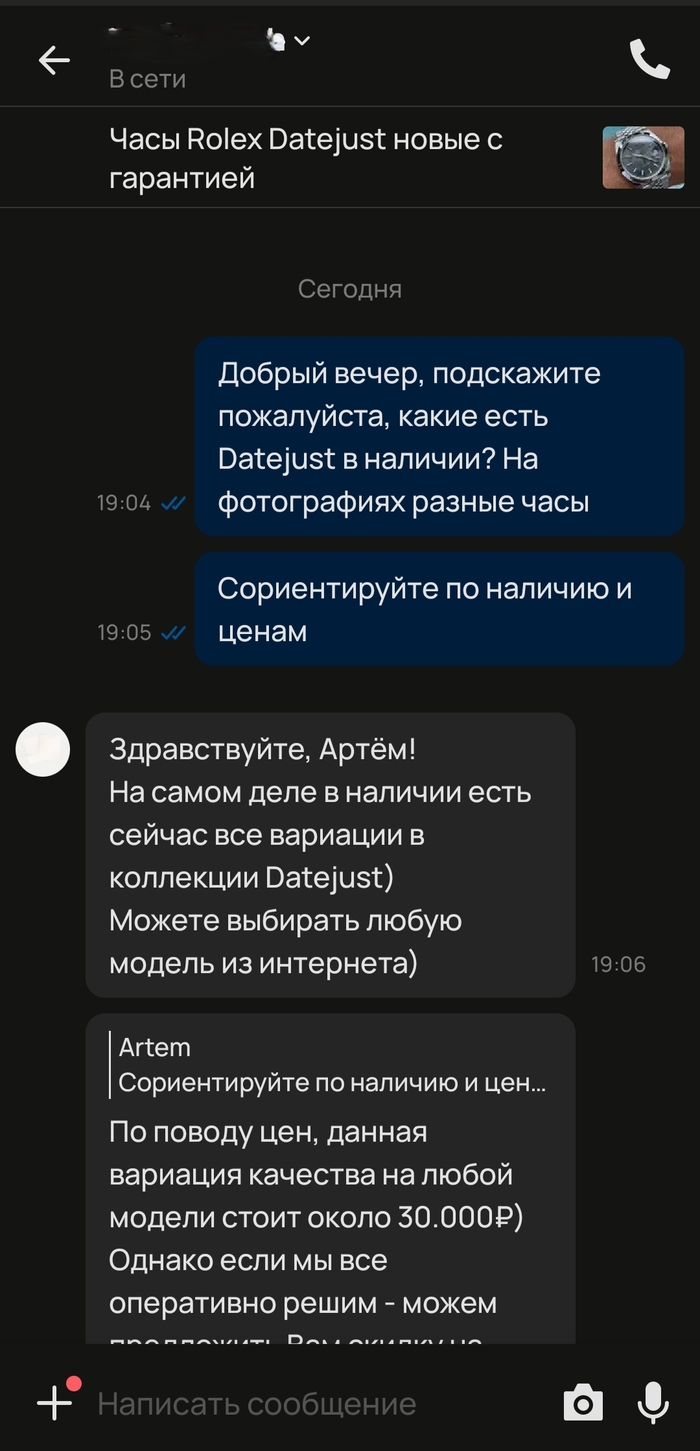Viewport: 700px width, 1451px height.
Task: Open the attachment plus menu
Action: [56, 1403]
